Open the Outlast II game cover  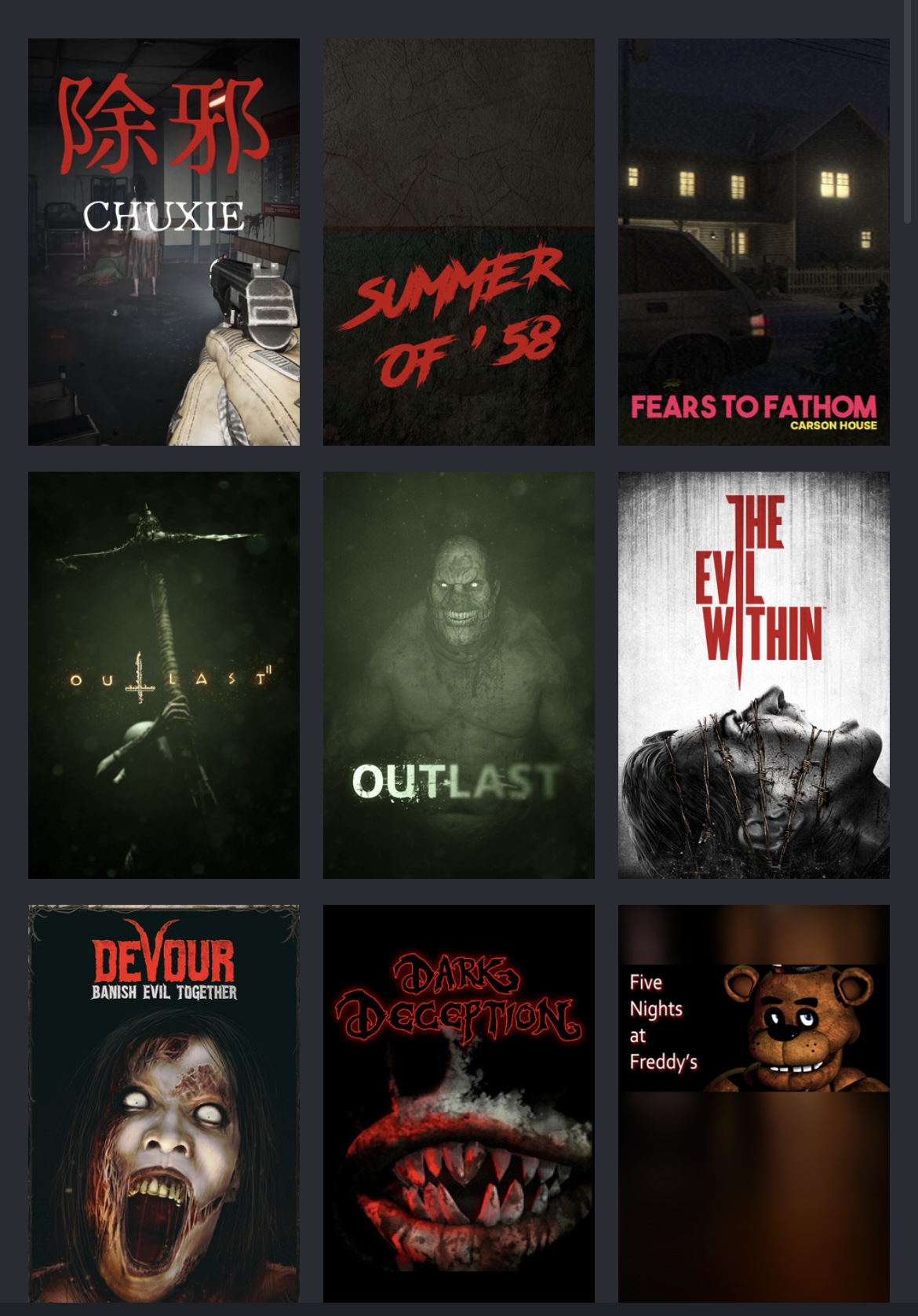tap(163, 675)
